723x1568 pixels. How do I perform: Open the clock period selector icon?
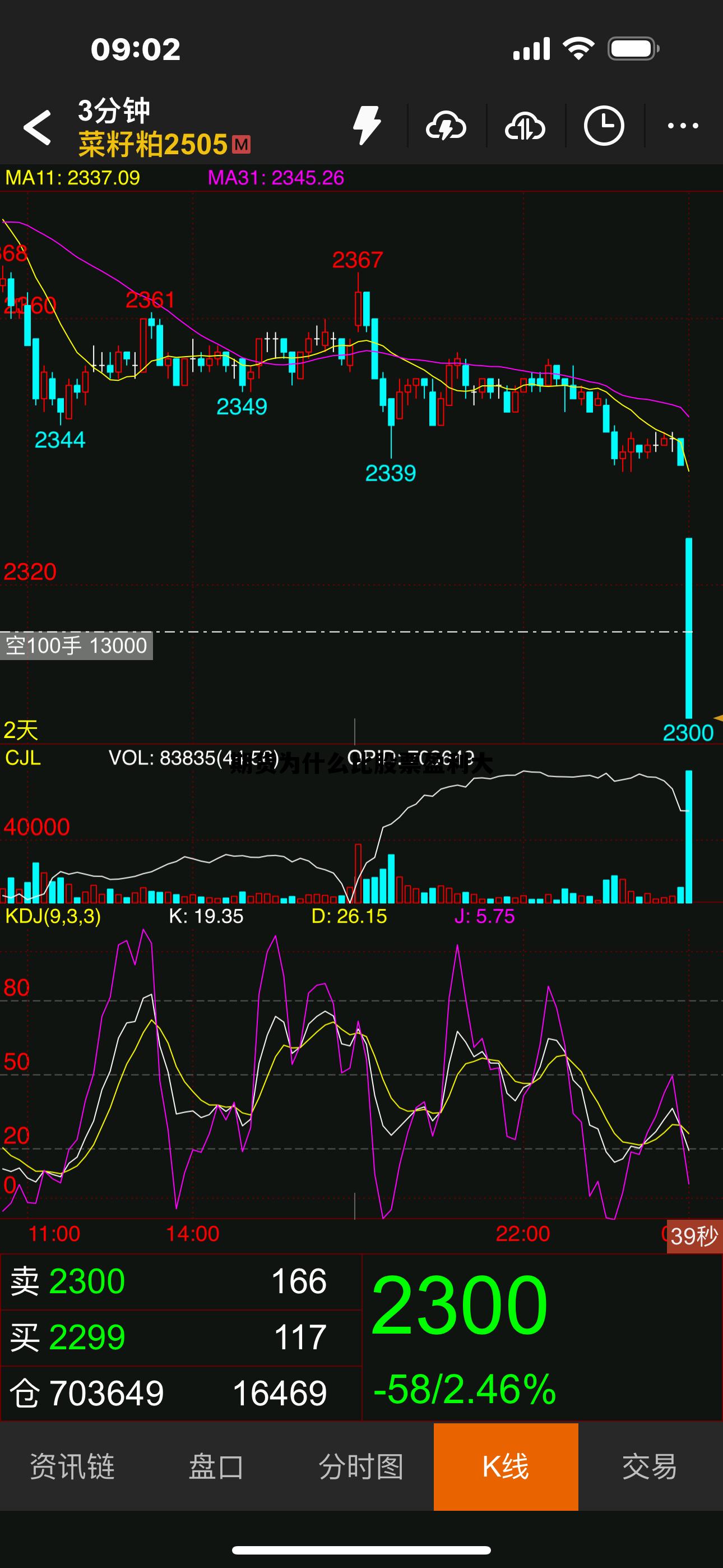click(604, 126)
